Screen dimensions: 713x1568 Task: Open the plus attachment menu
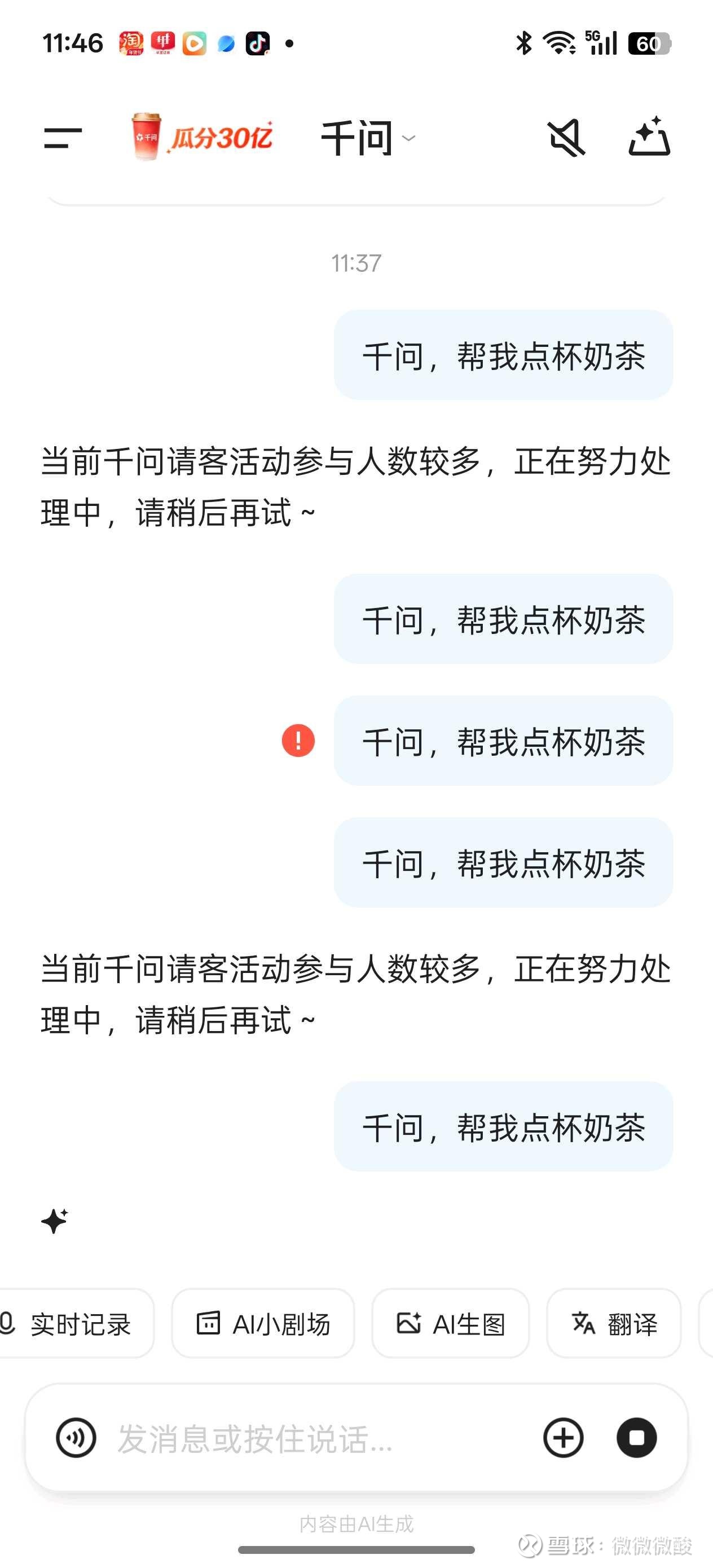point(563,1438)
